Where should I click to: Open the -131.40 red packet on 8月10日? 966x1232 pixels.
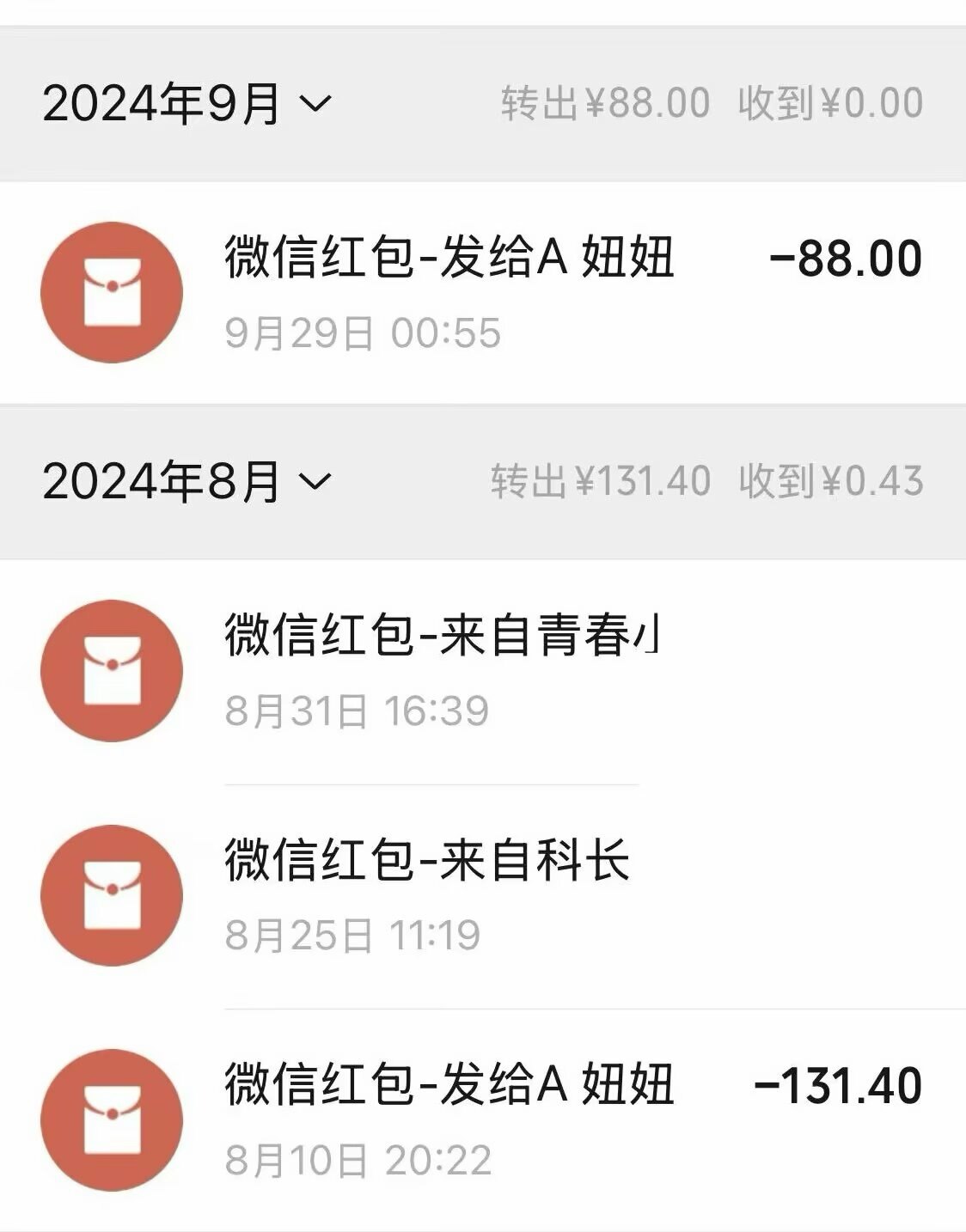point(481,1119)
